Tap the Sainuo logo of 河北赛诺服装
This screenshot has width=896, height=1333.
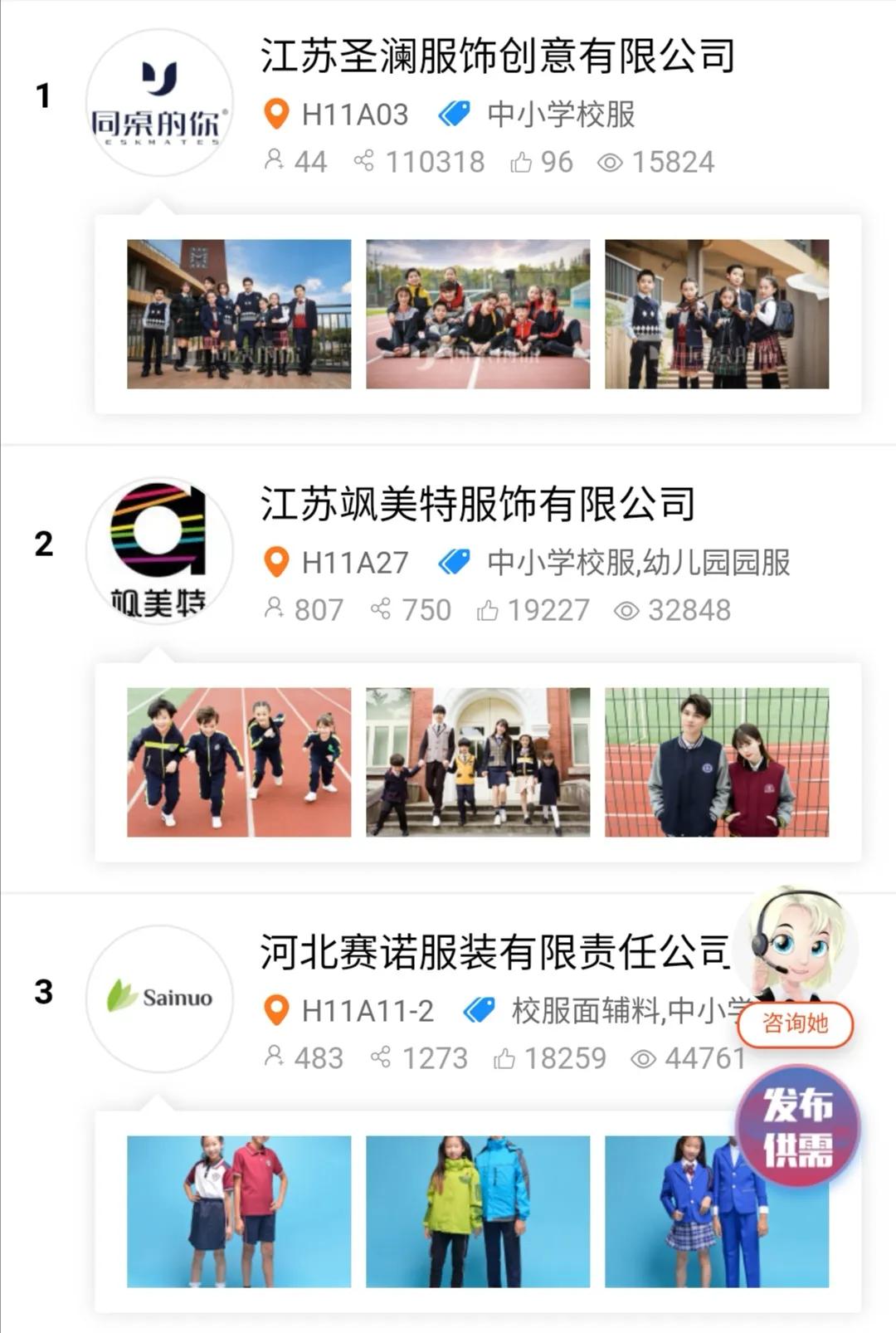tap(159, 998)
